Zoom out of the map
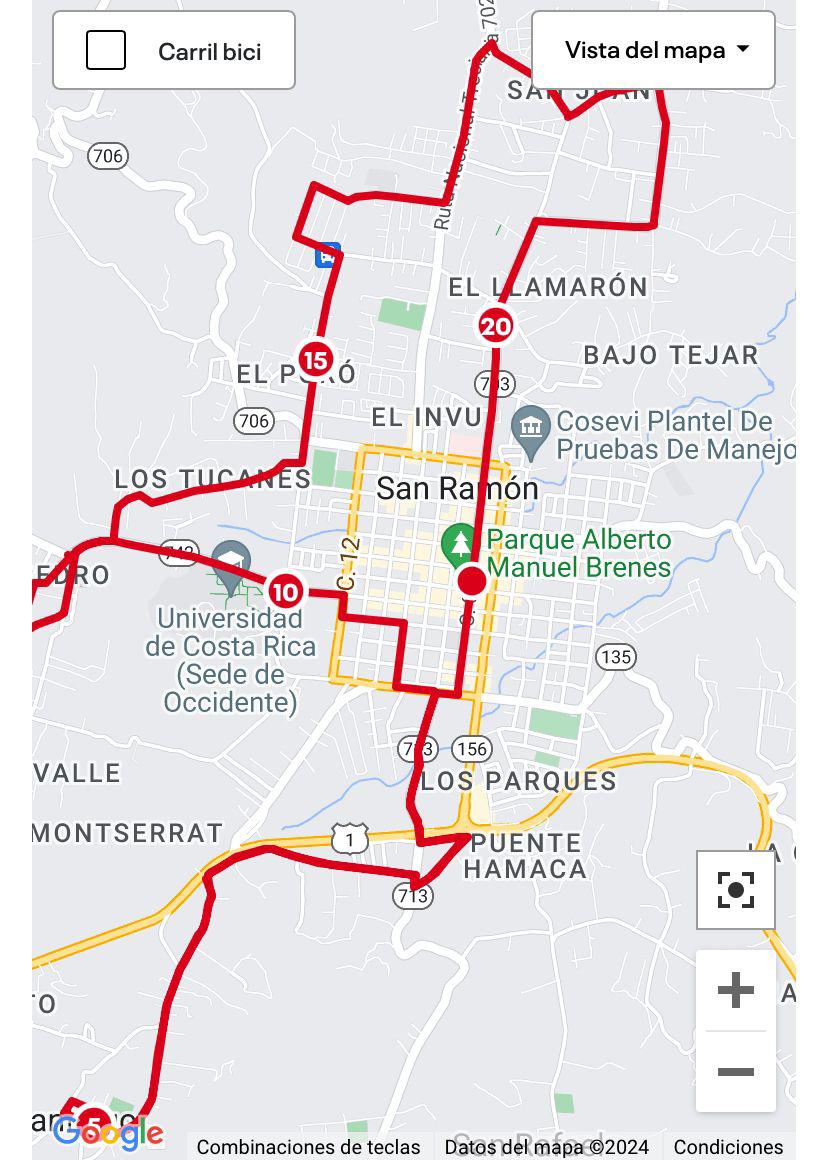 tap(735, 1072)
